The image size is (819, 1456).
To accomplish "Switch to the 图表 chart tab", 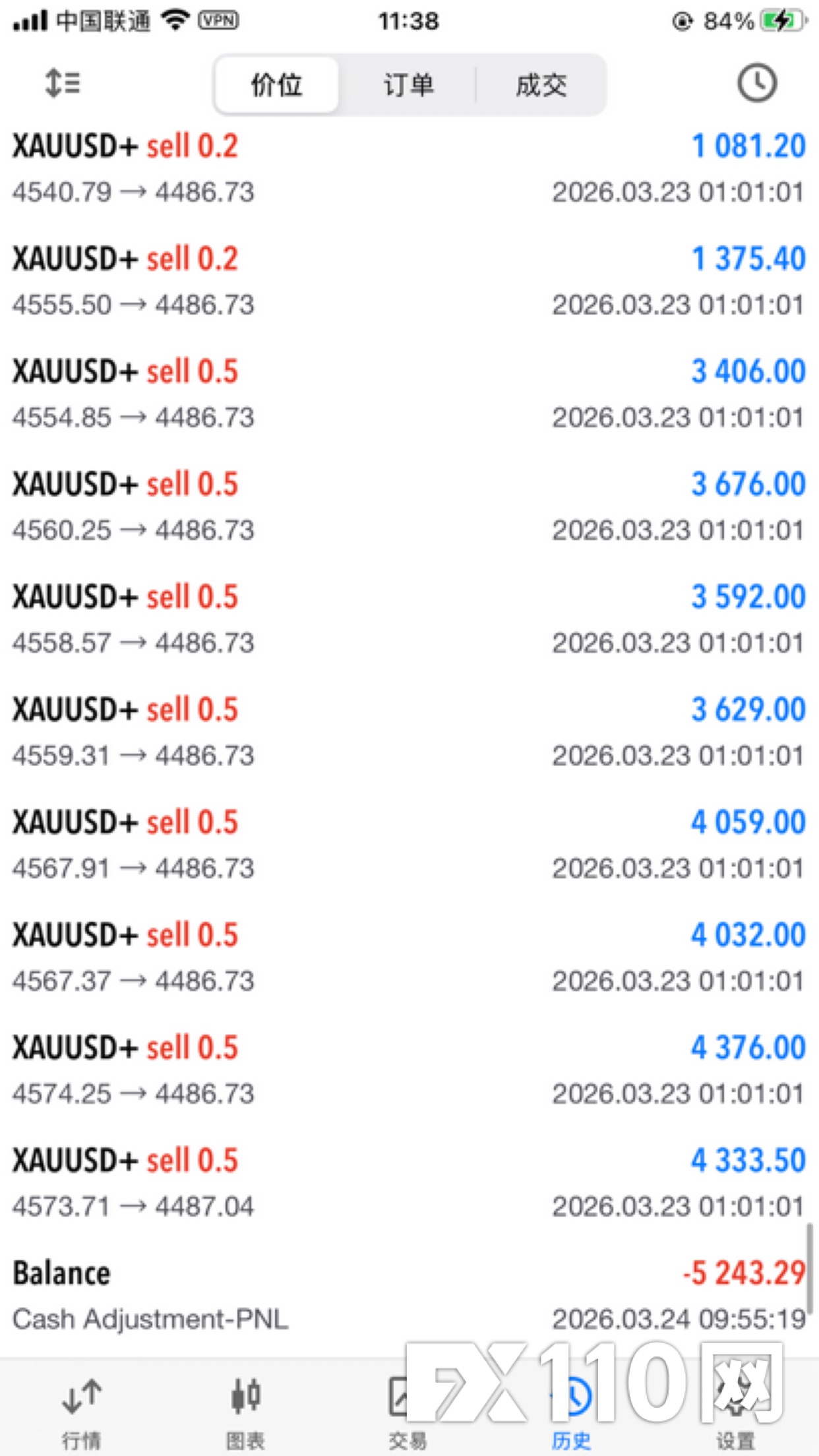I will point(245,1411).
